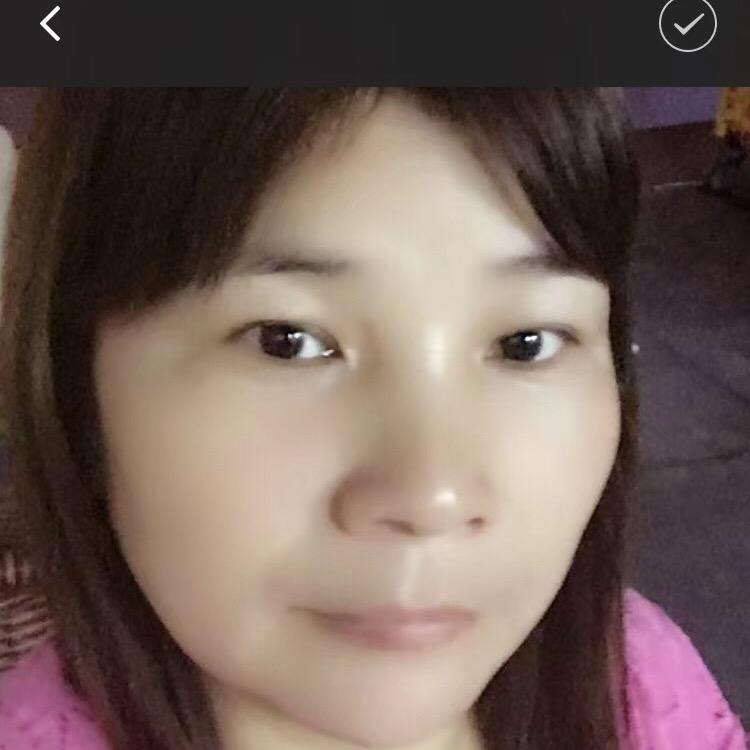Confirm the photo with the checkmark
750x750 pixels.
(688, 24)
